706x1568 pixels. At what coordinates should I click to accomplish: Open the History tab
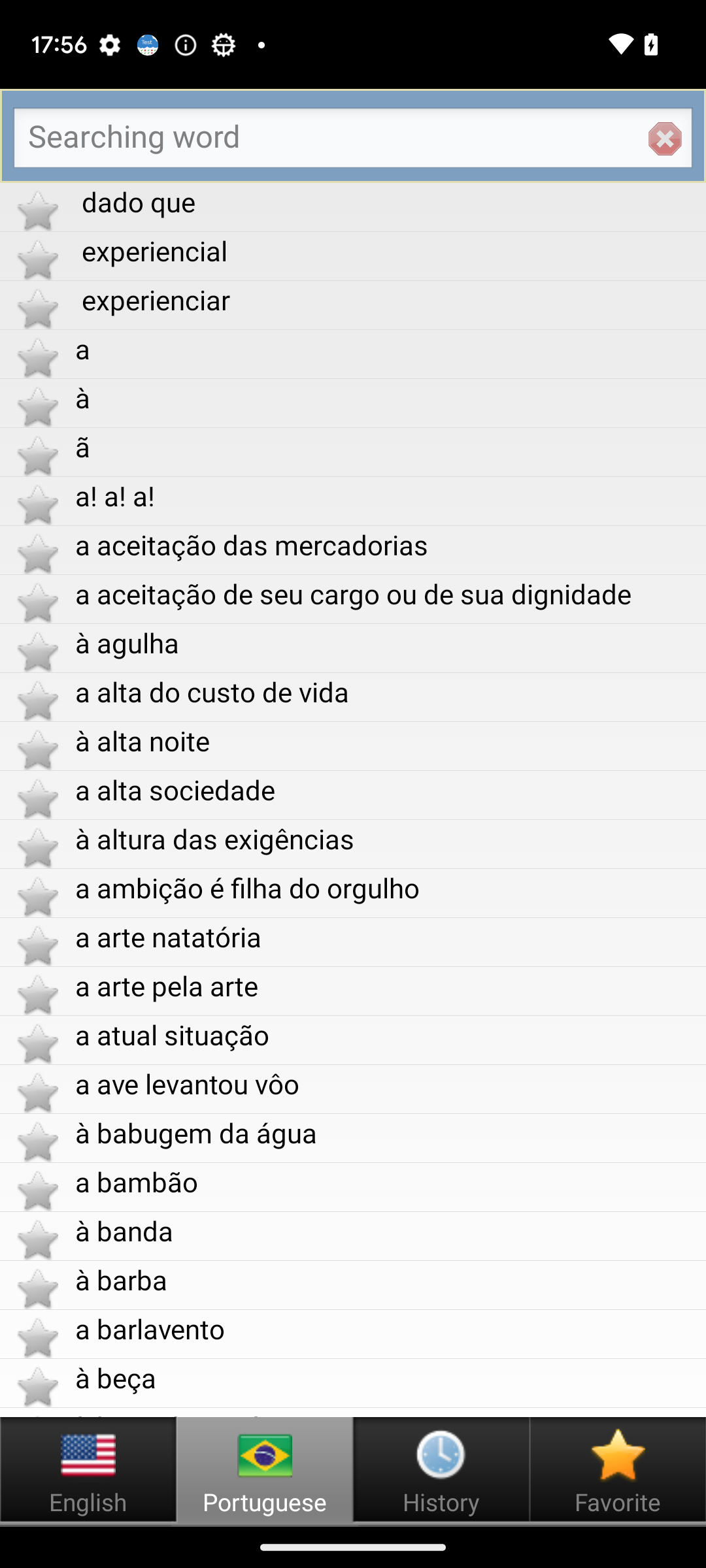point(441,1470)
